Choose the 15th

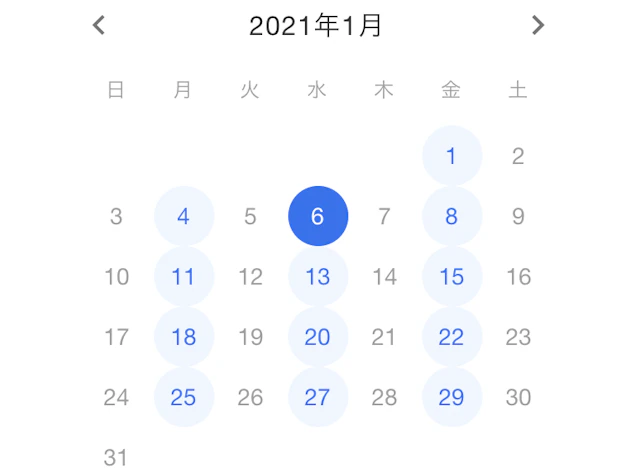pyautogui.click(x=452, y=276)
